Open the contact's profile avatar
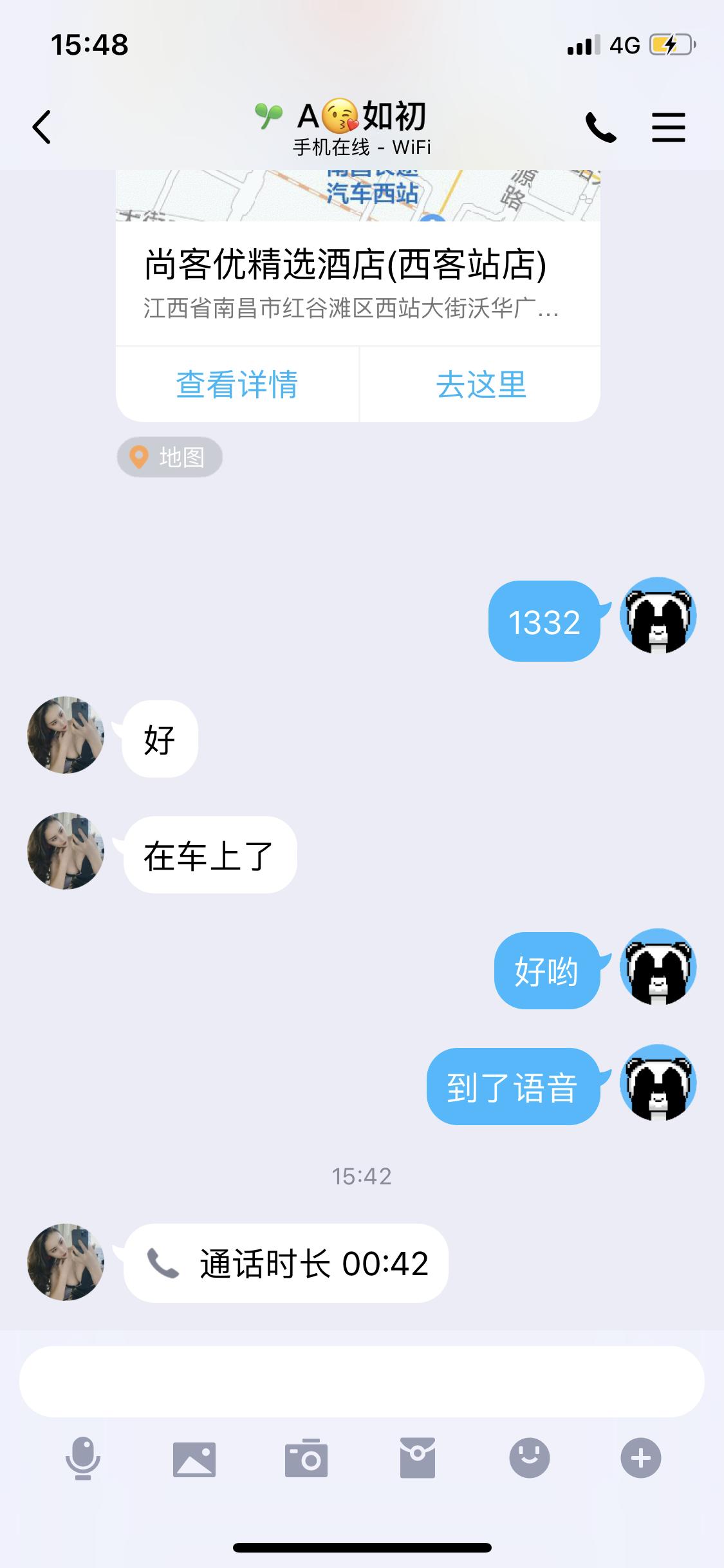724x1568 pixels. point(66,736)
